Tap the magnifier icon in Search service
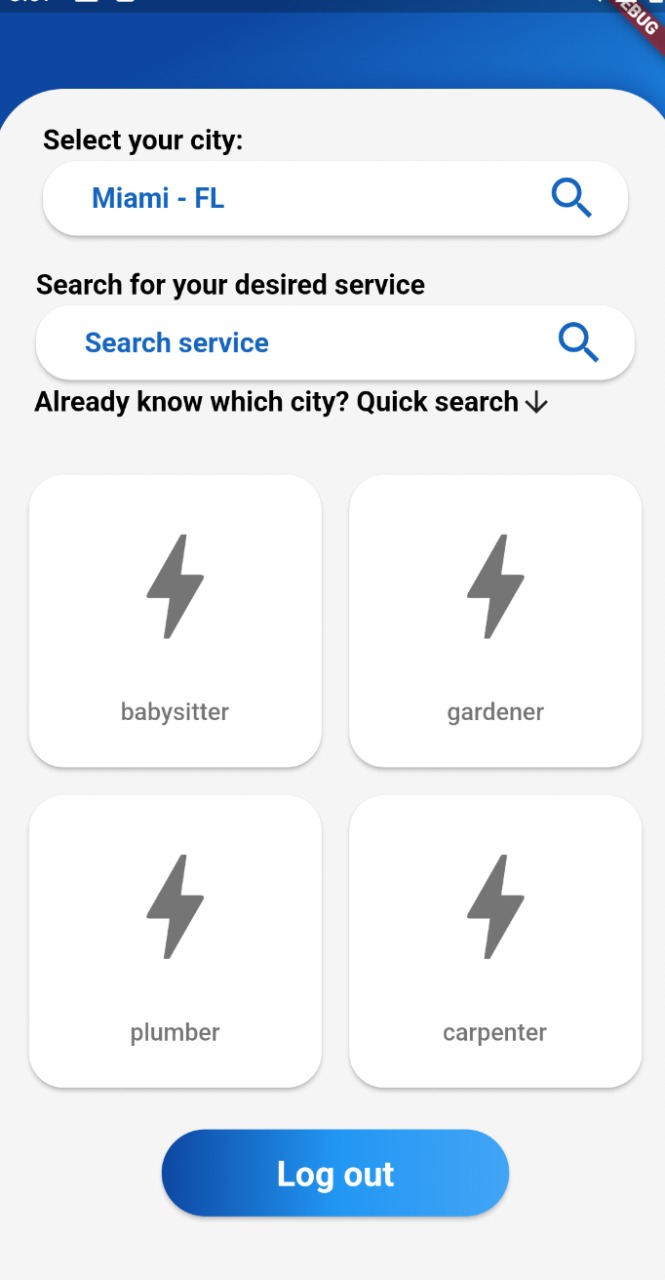This screenshot has width=665, height=1280. point(578,343)
